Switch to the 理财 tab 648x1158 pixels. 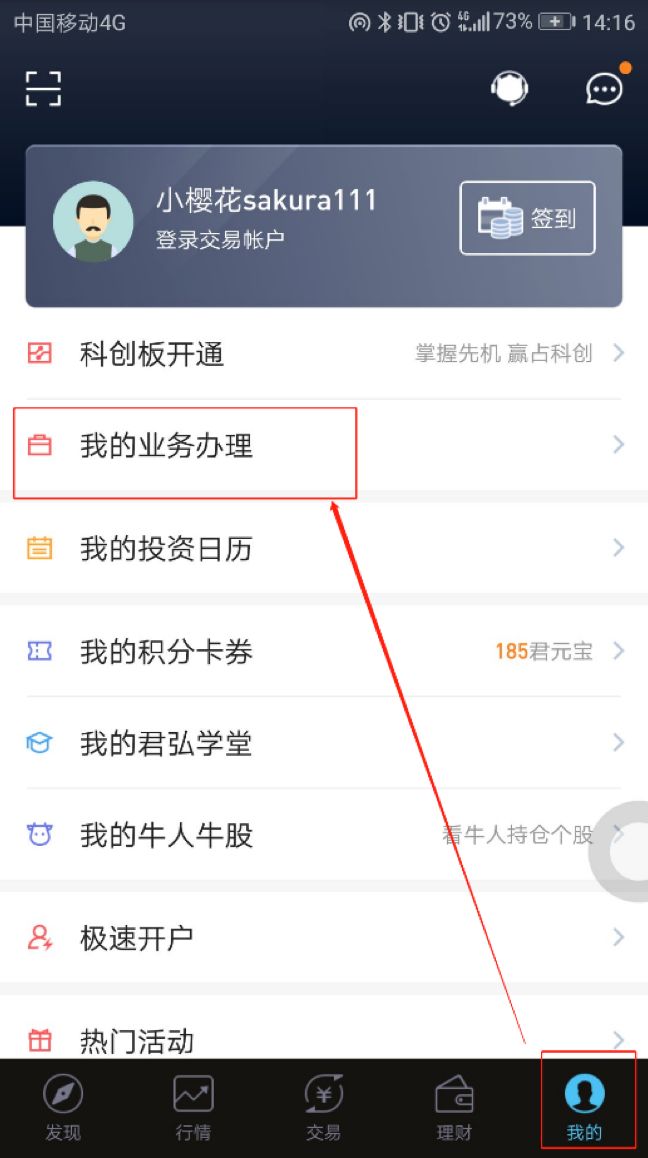pyautogui.click(x=454, y=1106)
